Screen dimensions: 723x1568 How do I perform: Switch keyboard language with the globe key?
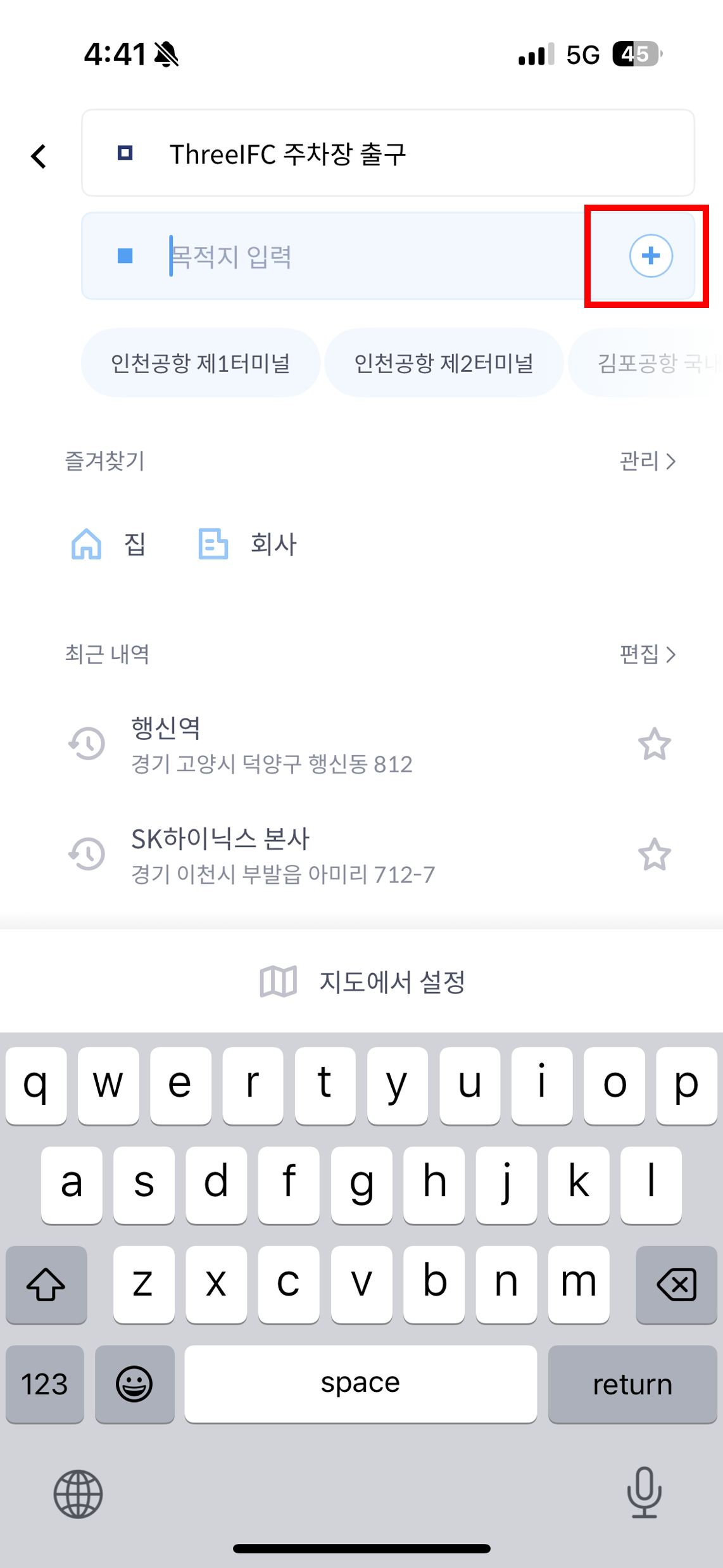coord(78,1494)
